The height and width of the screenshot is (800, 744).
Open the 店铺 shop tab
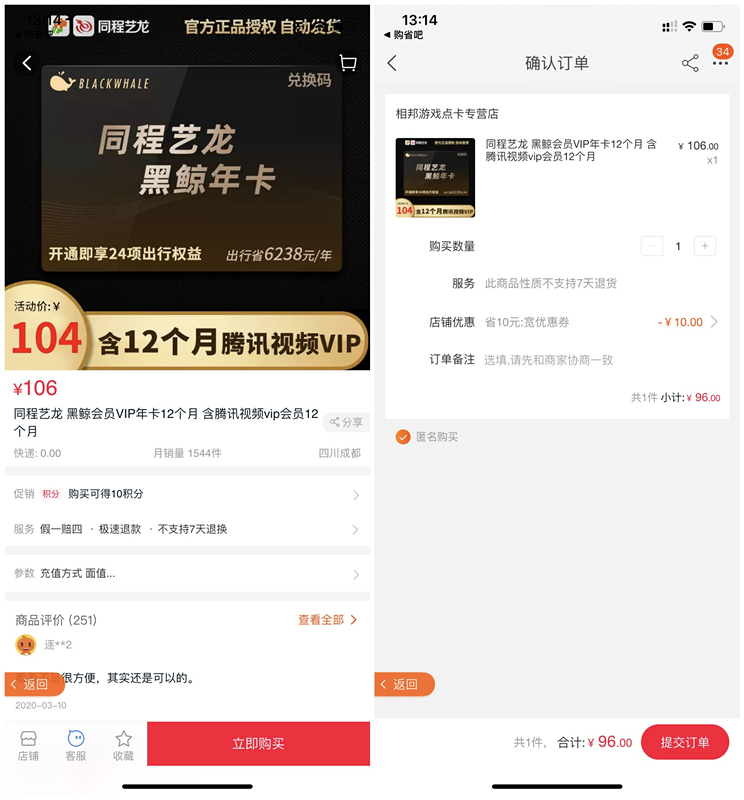click(x=29, y=745)
